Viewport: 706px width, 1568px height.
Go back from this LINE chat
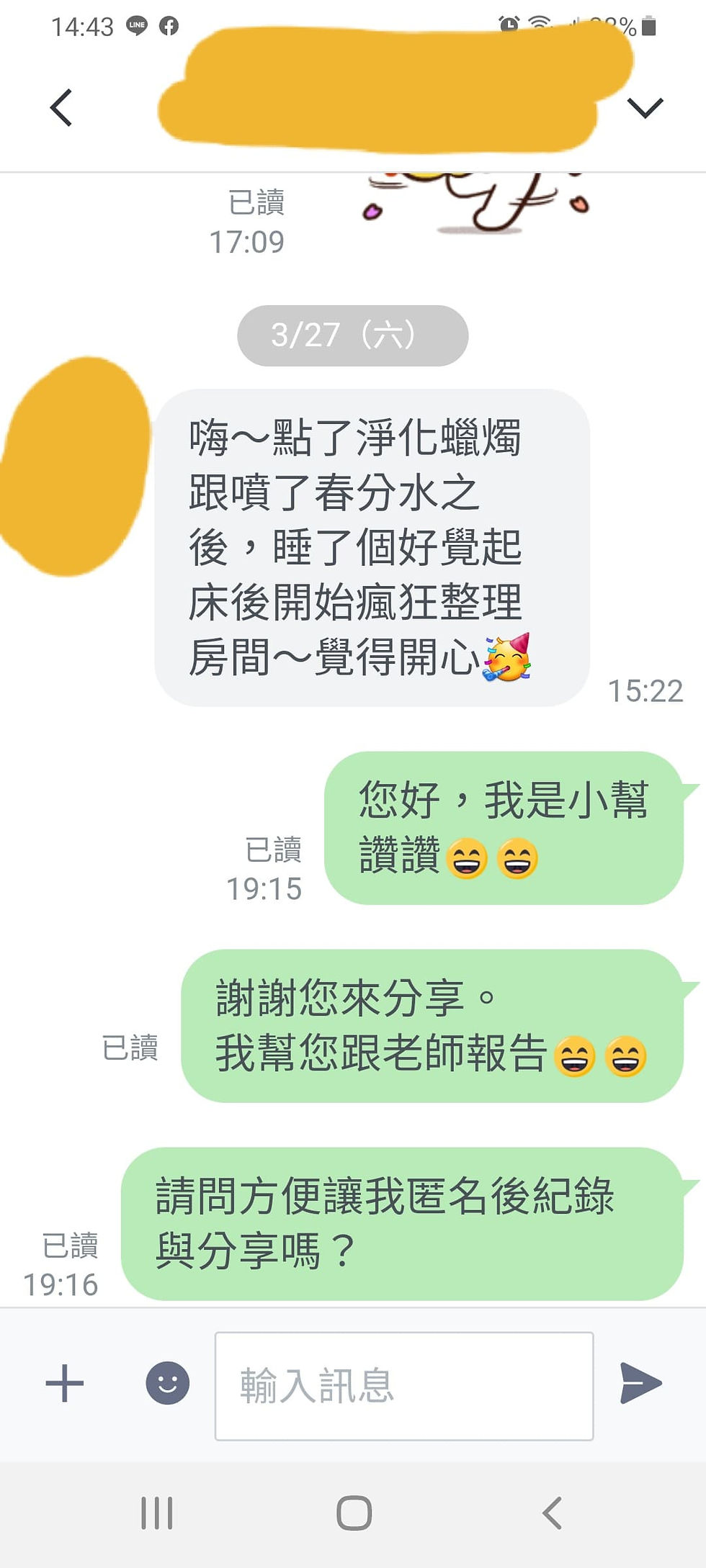[61, 108]
